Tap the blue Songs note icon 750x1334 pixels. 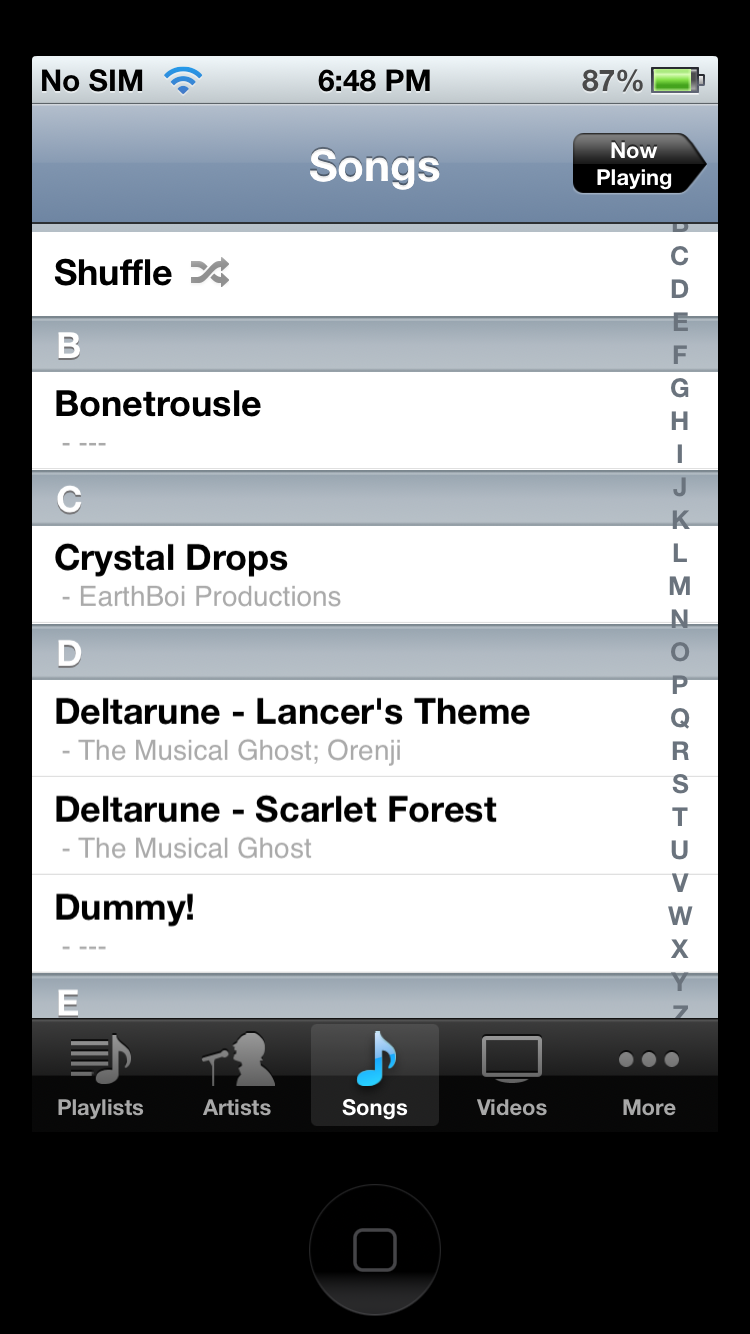[374, 1055]
